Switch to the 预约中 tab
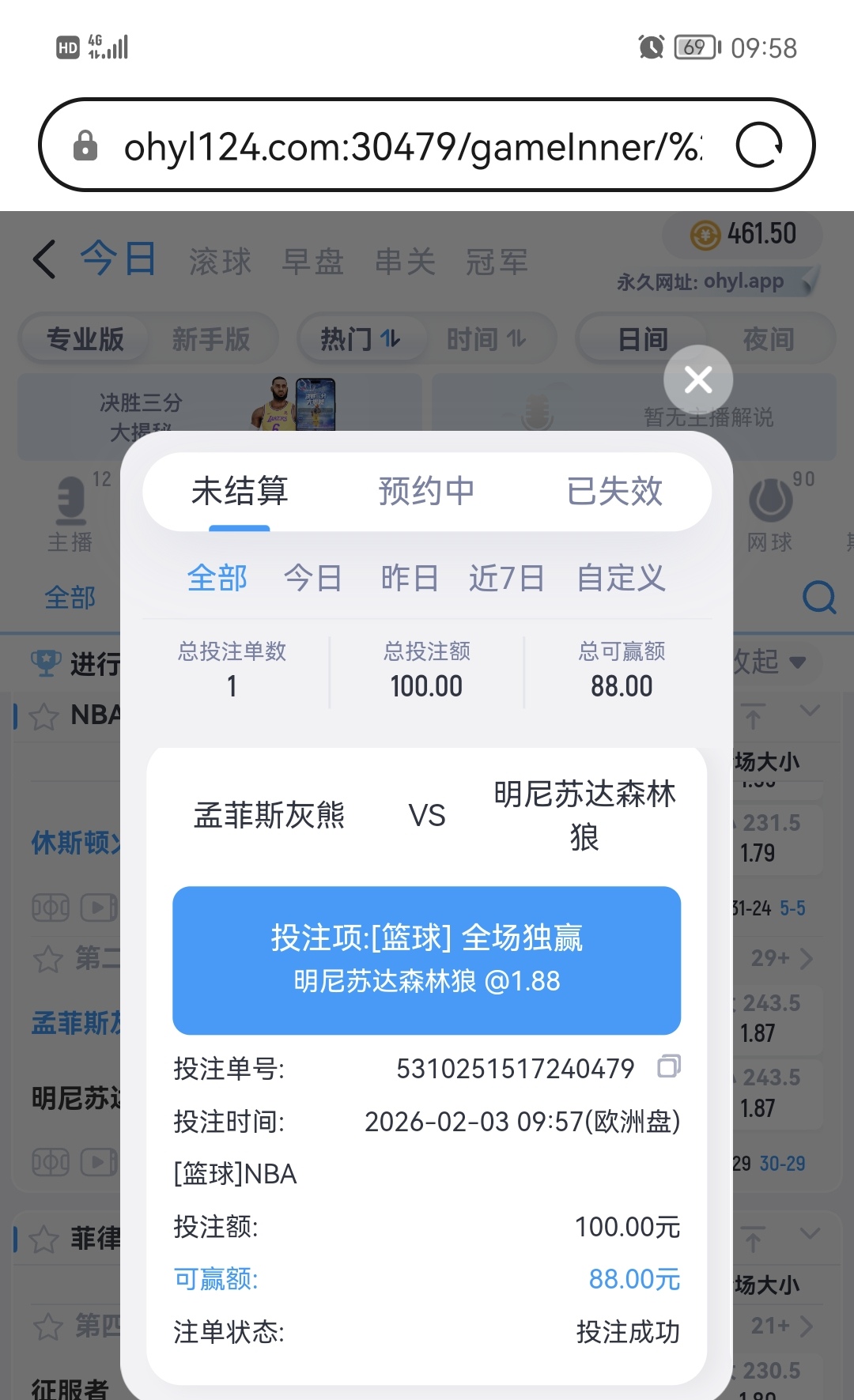Viewport: 854px width, 1400px height. [426, 491]
